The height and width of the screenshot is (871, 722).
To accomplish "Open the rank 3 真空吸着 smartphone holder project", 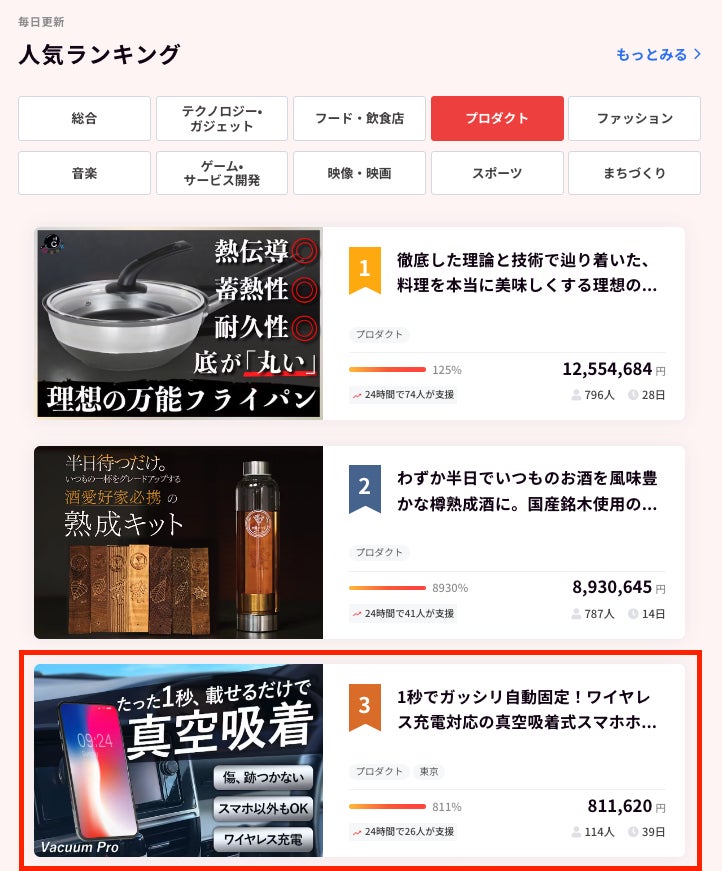I will pos(527,709).
